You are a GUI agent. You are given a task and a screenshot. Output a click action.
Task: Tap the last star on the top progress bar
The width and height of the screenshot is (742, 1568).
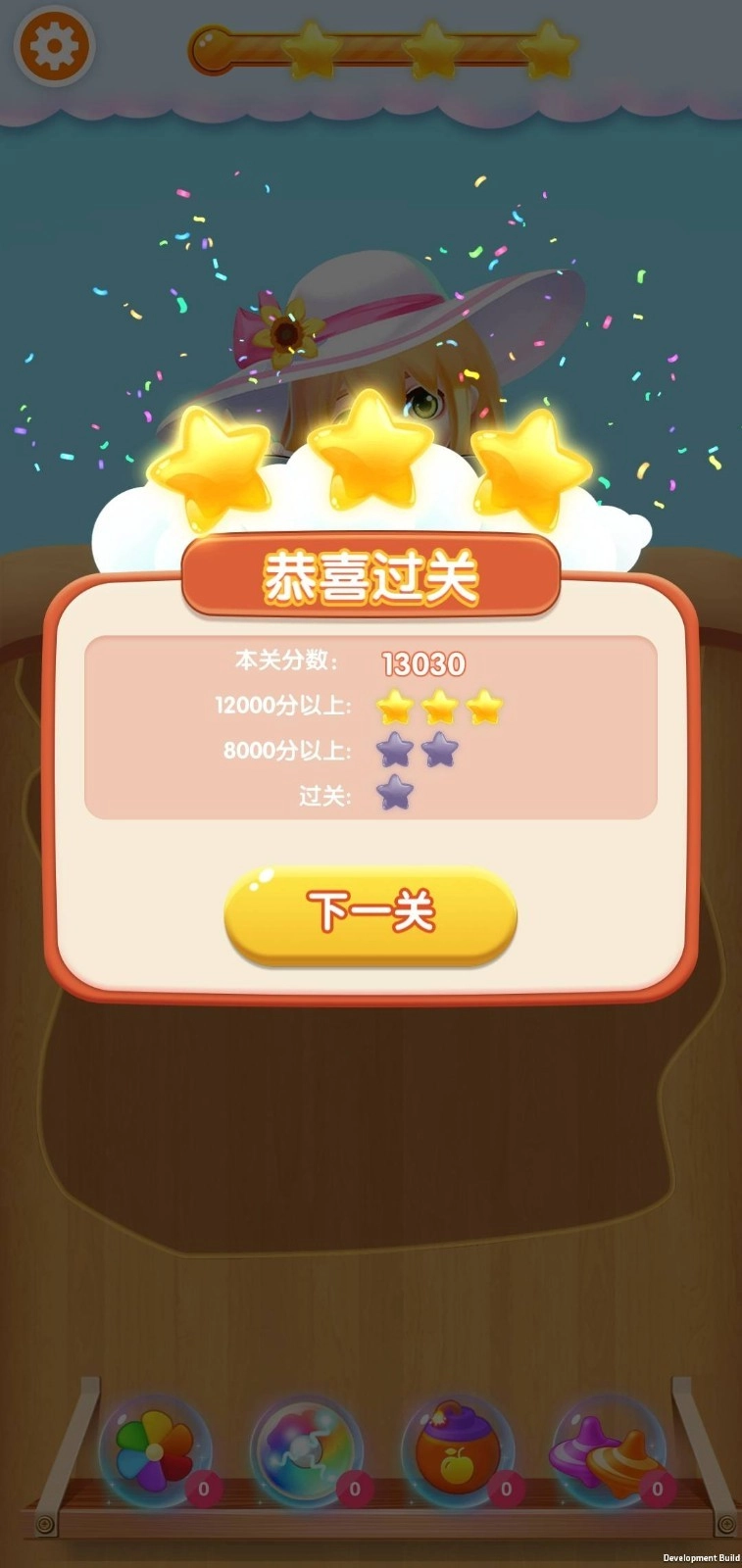pyautogui.click(x=550, y=49)
